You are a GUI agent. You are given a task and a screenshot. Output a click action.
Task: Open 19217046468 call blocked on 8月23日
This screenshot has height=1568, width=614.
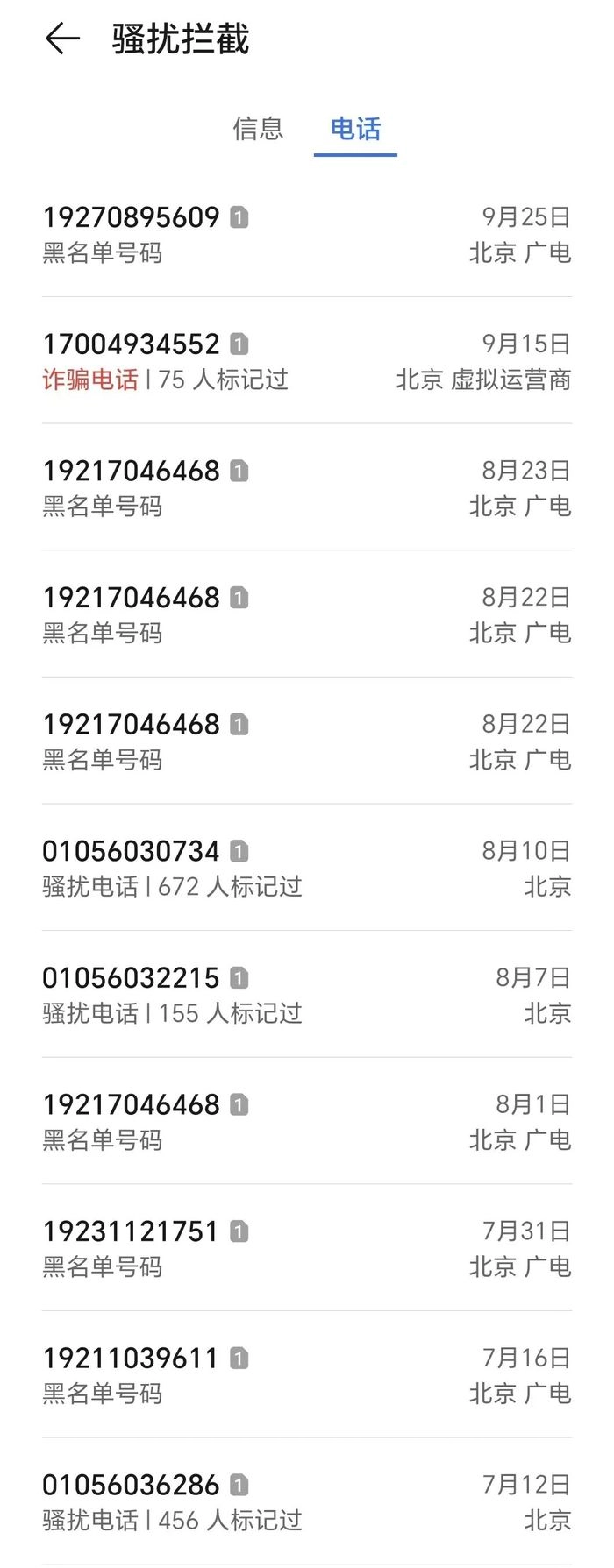click(307, 487)
